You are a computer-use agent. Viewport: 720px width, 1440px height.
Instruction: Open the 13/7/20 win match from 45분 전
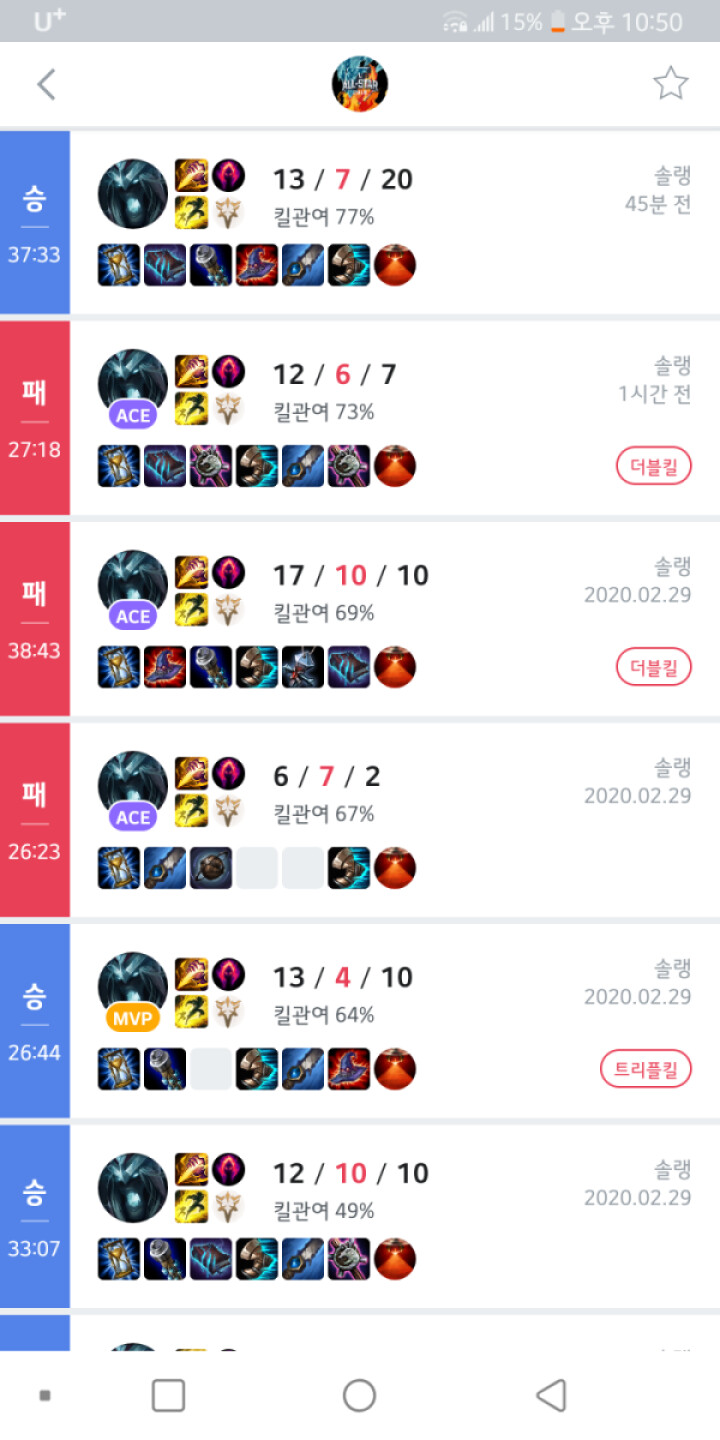tap(360, 222)
